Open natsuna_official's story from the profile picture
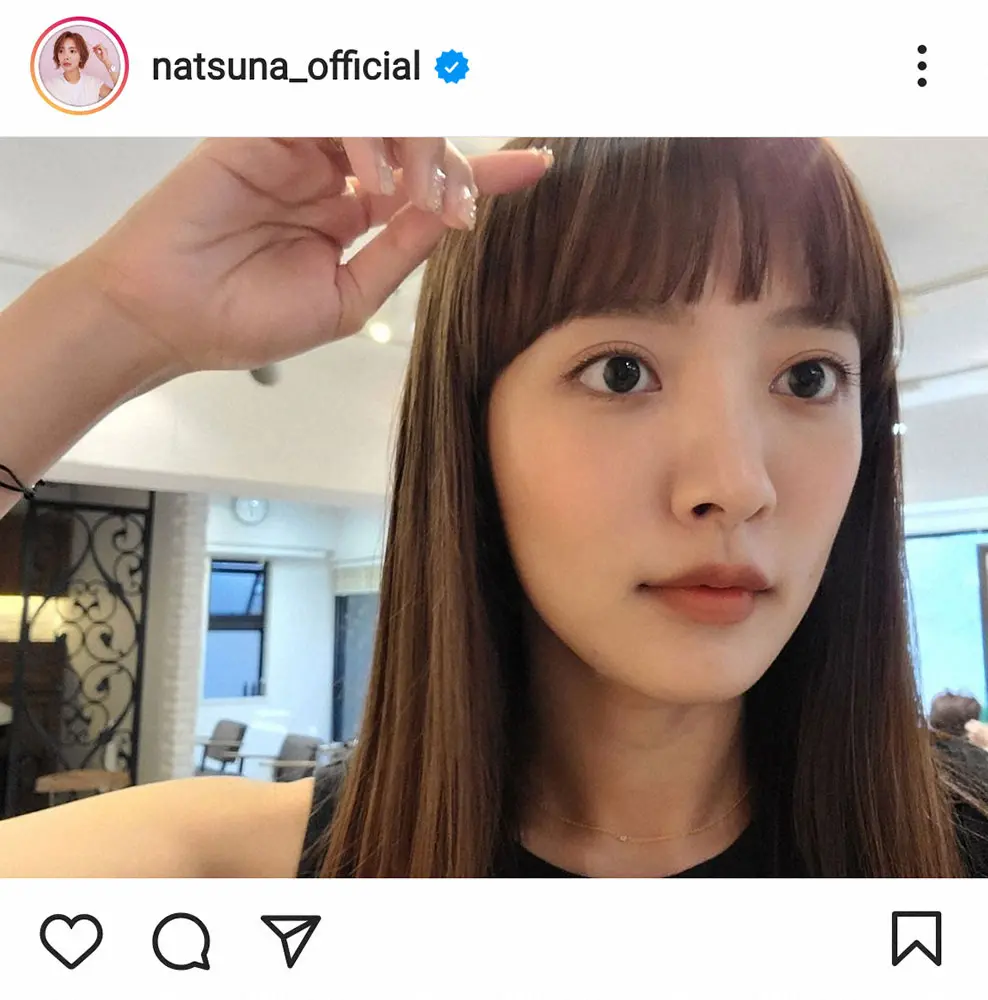The width and height of the screenshot is (988, 1000). (x=79, y=67)
